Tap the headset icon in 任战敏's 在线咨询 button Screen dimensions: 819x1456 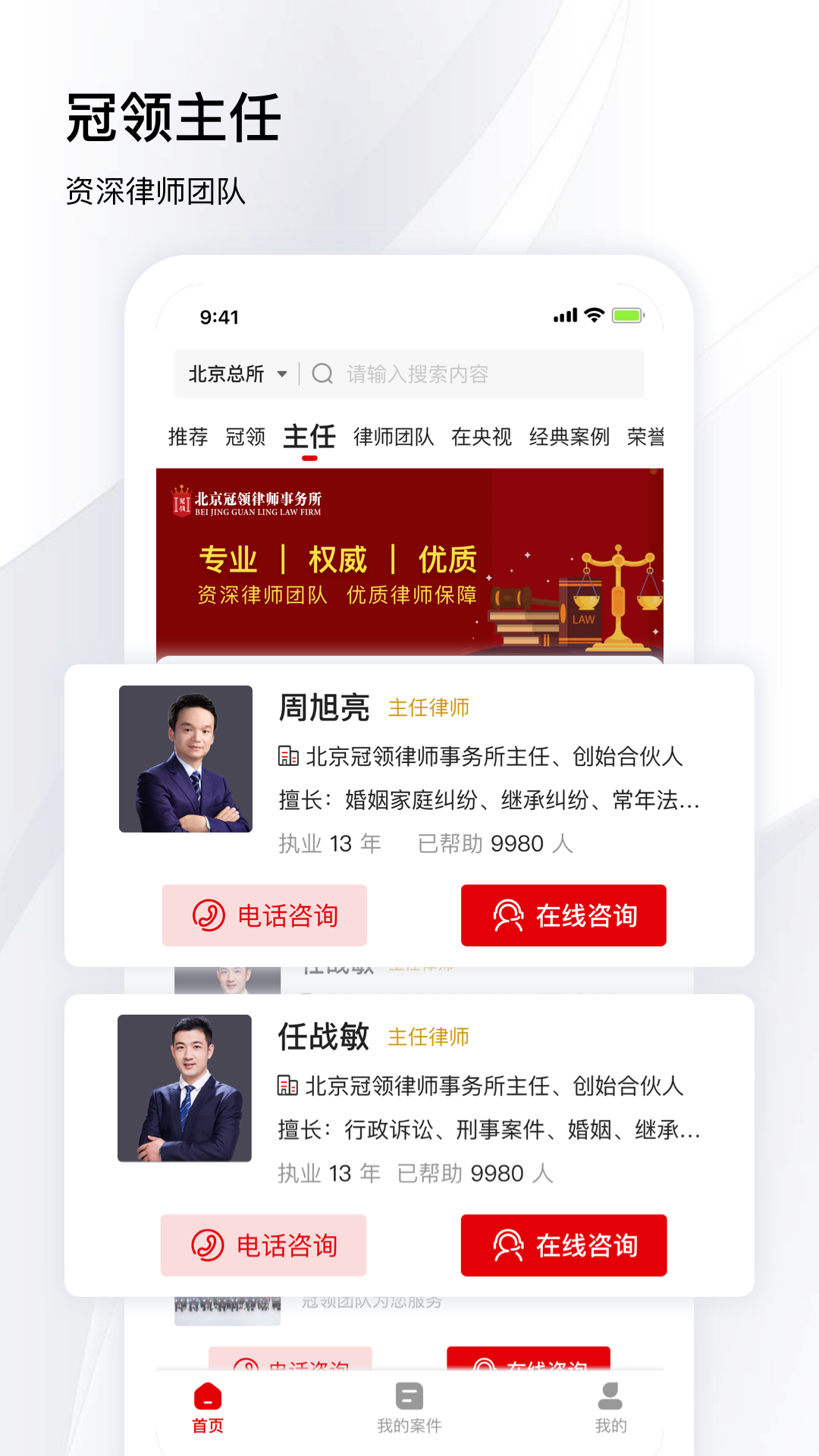click(510, 1244)
